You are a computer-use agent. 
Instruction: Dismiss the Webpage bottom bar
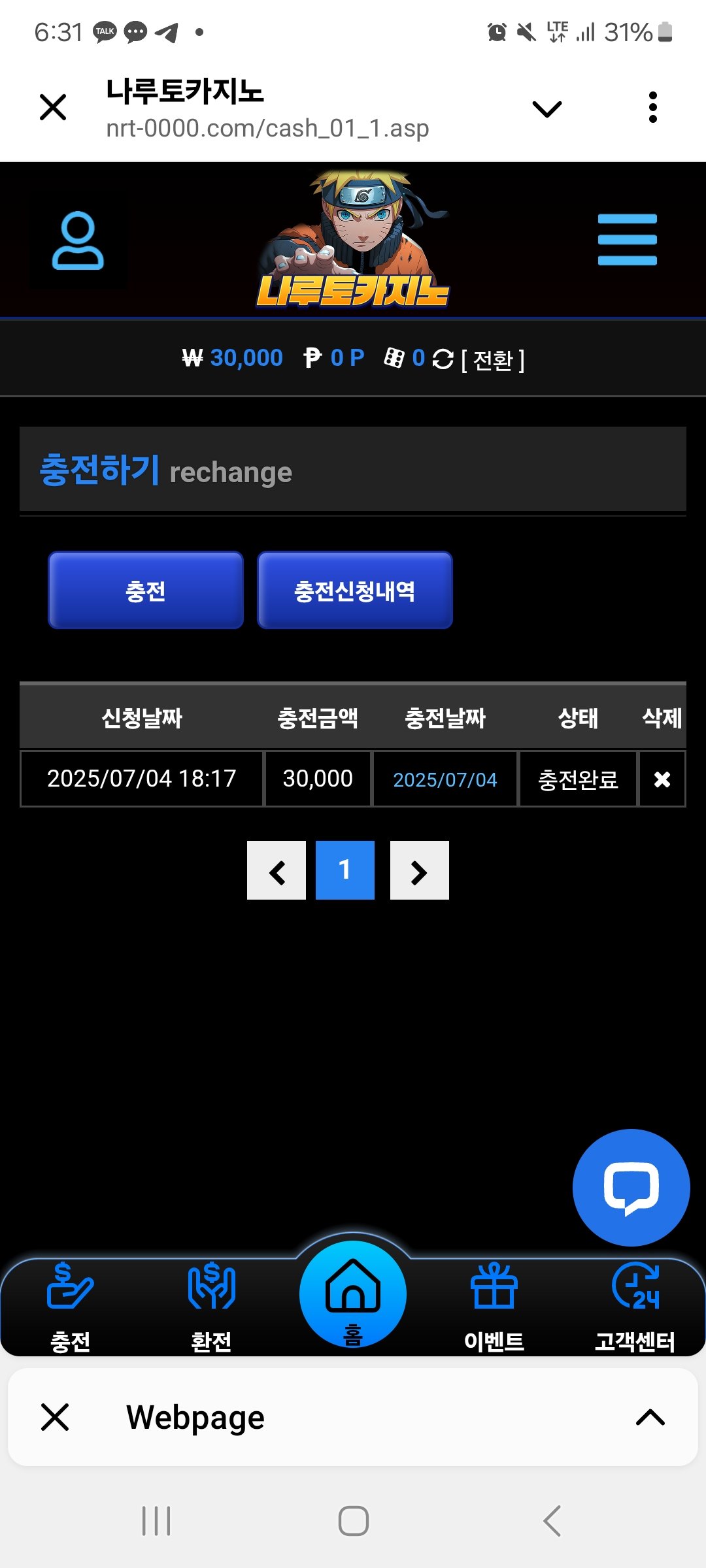pyautogui.click(x=55, y=1417)
